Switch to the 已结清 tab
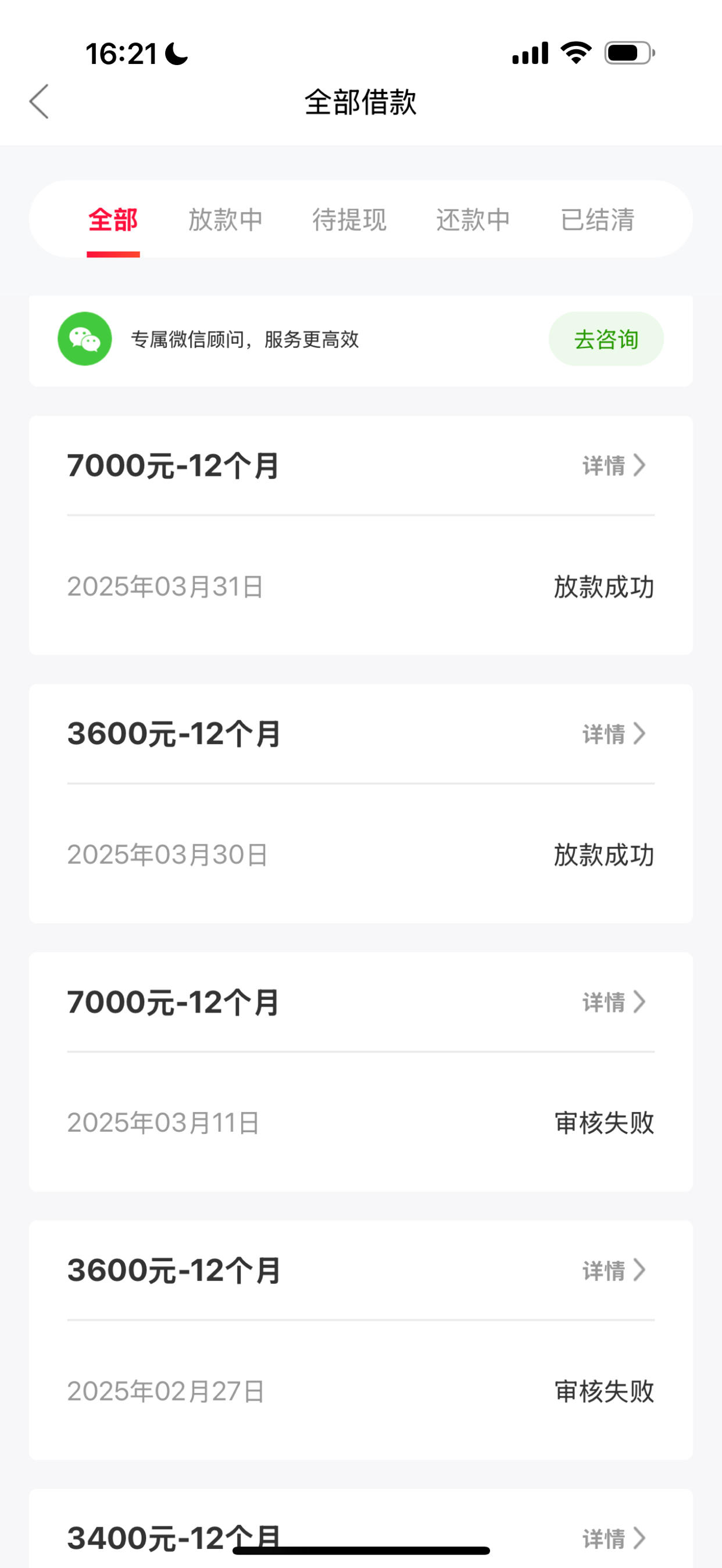This screenshot has height=1568, width=722. pyautogui.click(x=597, y=220)
